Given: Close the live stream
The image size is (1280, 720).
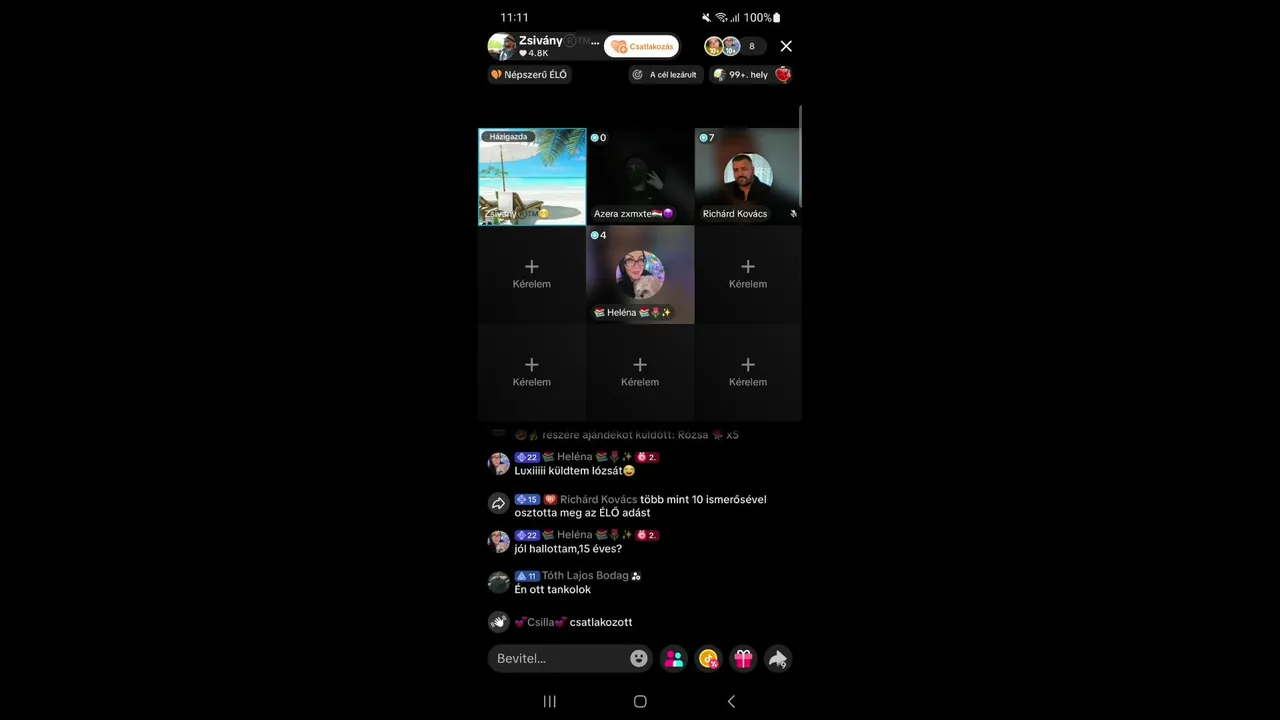Looking at the screenshot, I should (x=786, y=46).
